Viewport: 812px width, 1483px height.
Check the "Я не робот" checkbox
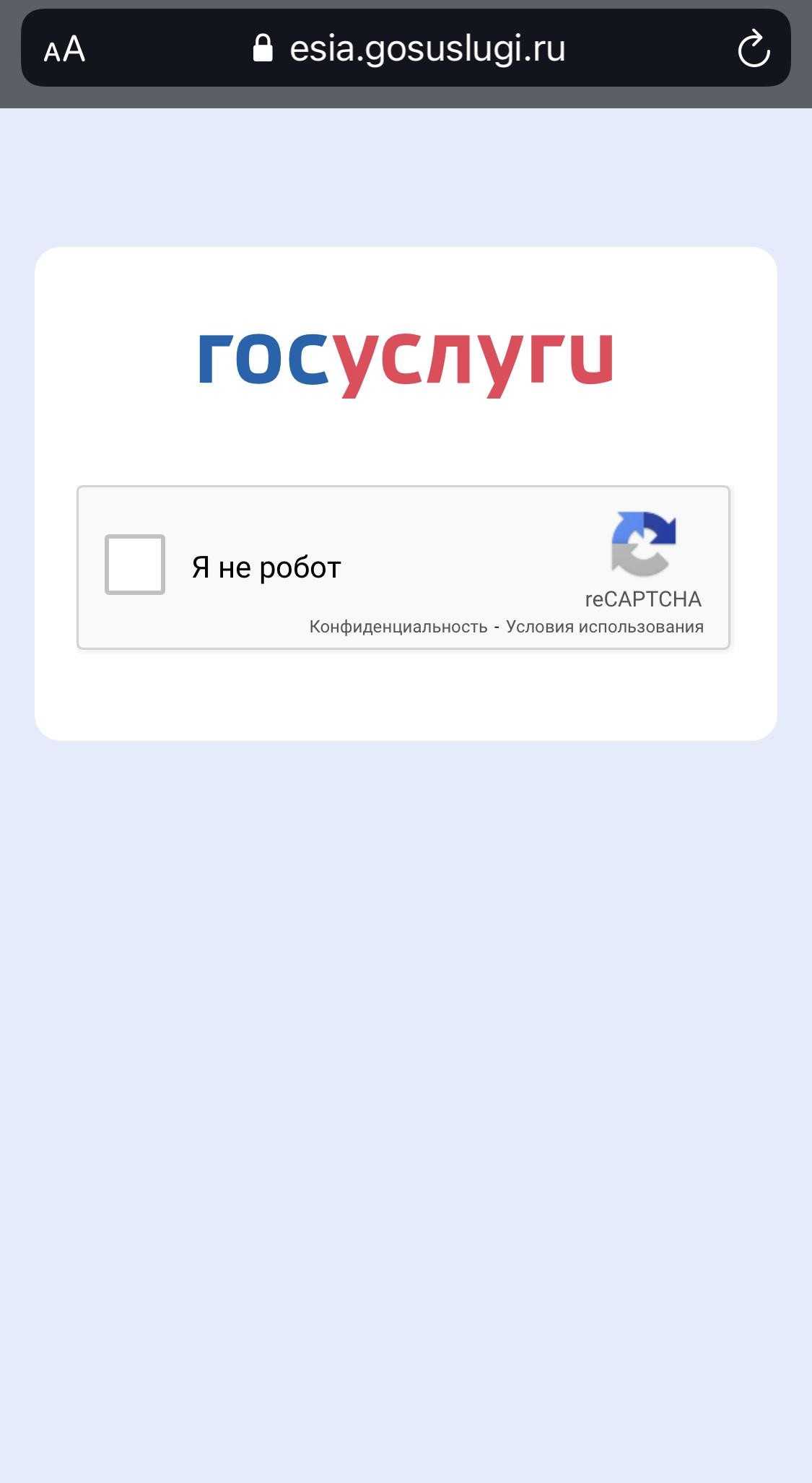pyautogui.click(x=135, y=565)
